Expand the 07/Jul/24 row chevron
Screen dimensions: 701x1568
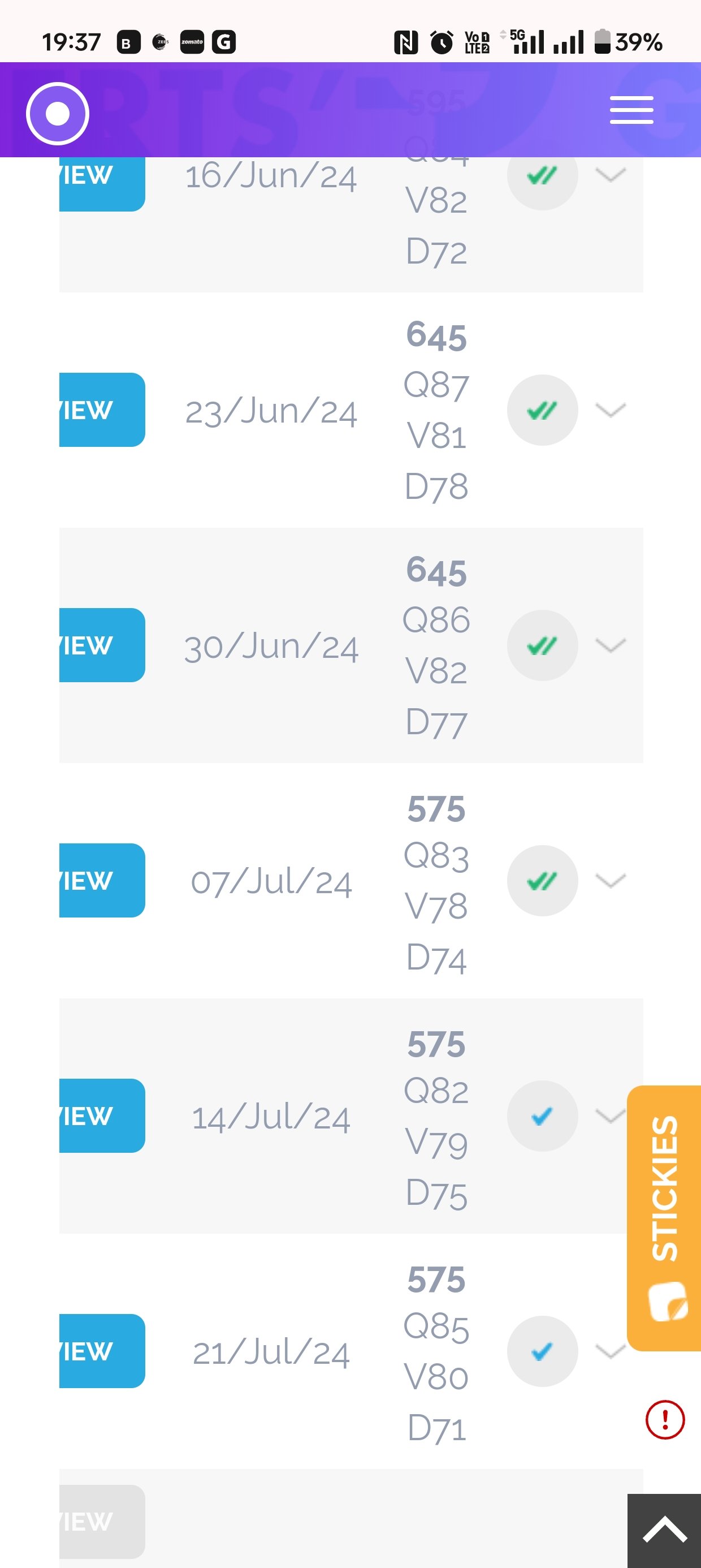point(611,880)
